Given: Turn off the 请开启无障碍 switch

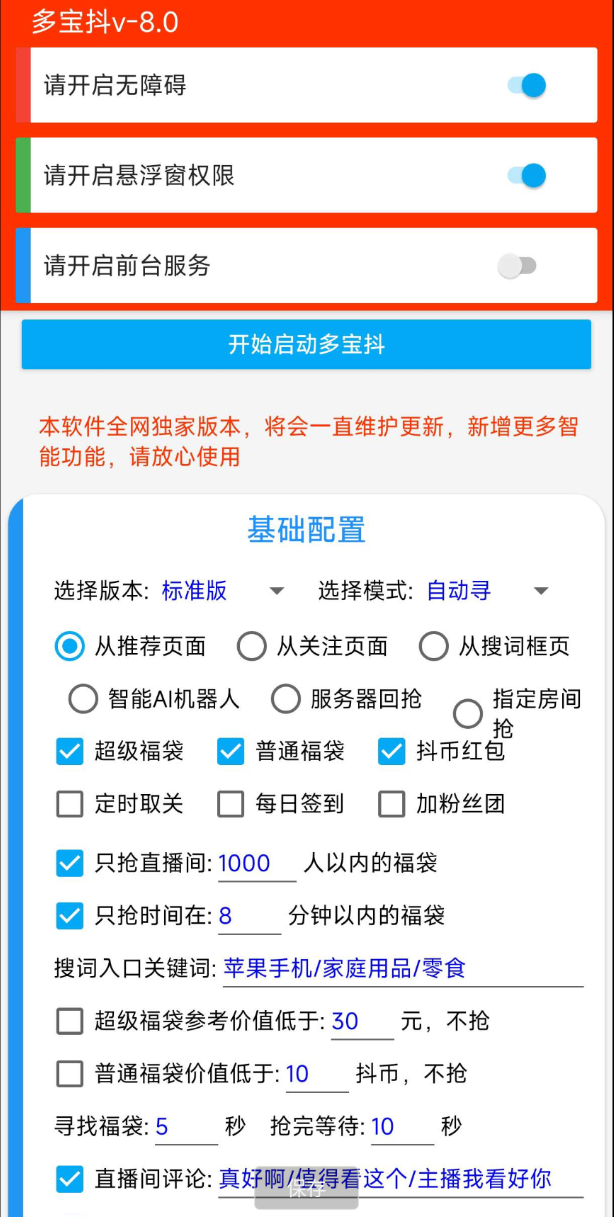Looking at the screenshot, I should click(526, 86).
